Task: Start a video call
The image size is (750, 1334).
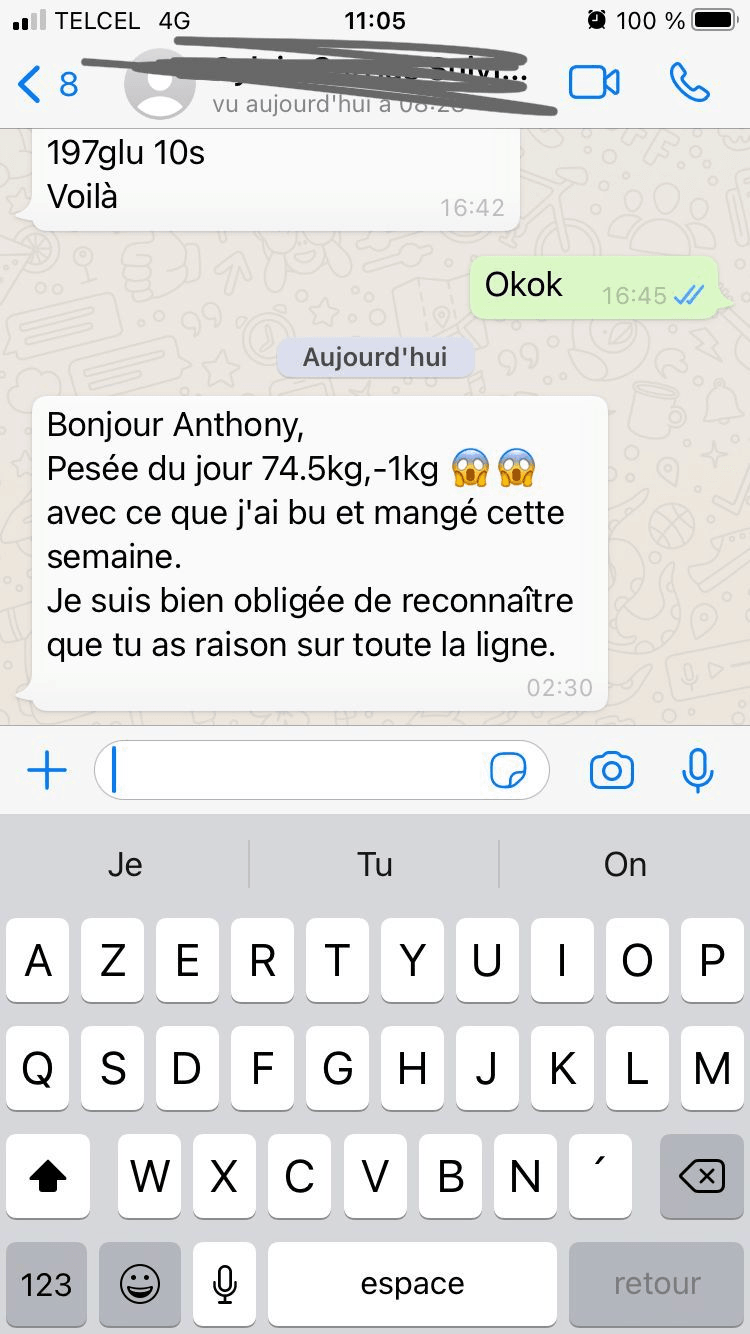Action: click(594, 83)
